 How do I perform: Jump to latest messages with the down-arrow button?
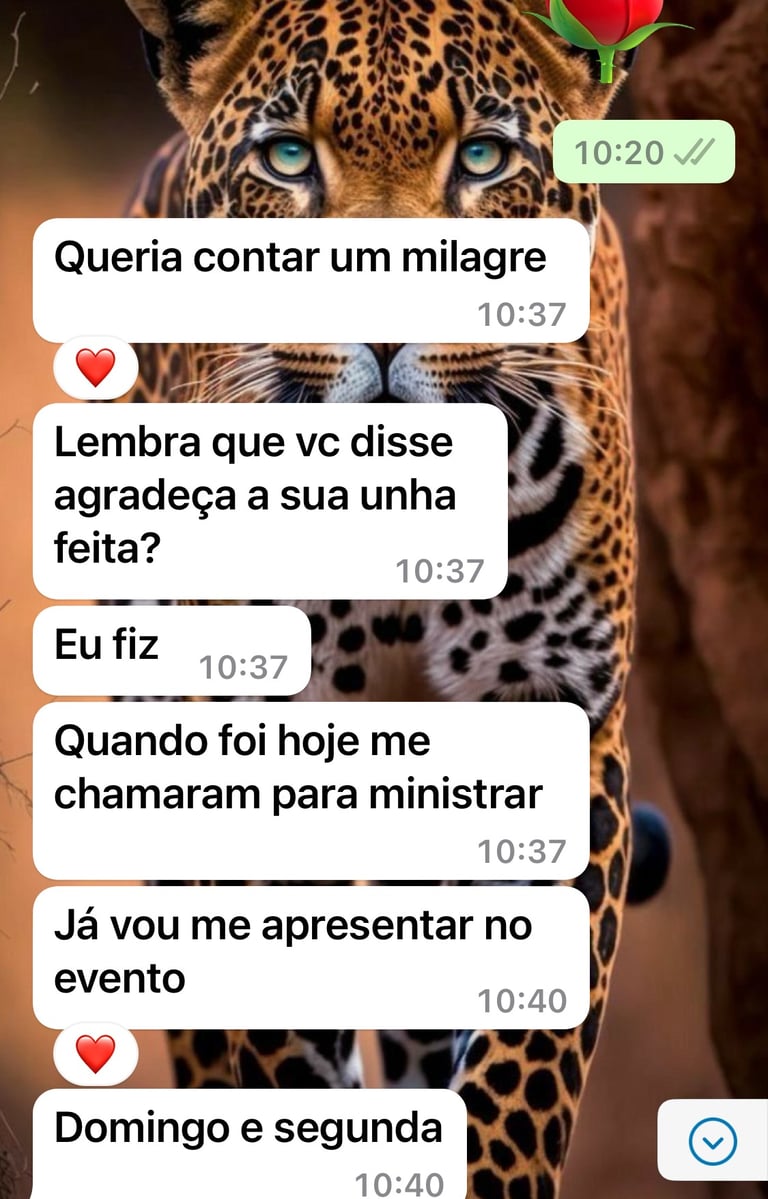click(x=713, y=1141)
